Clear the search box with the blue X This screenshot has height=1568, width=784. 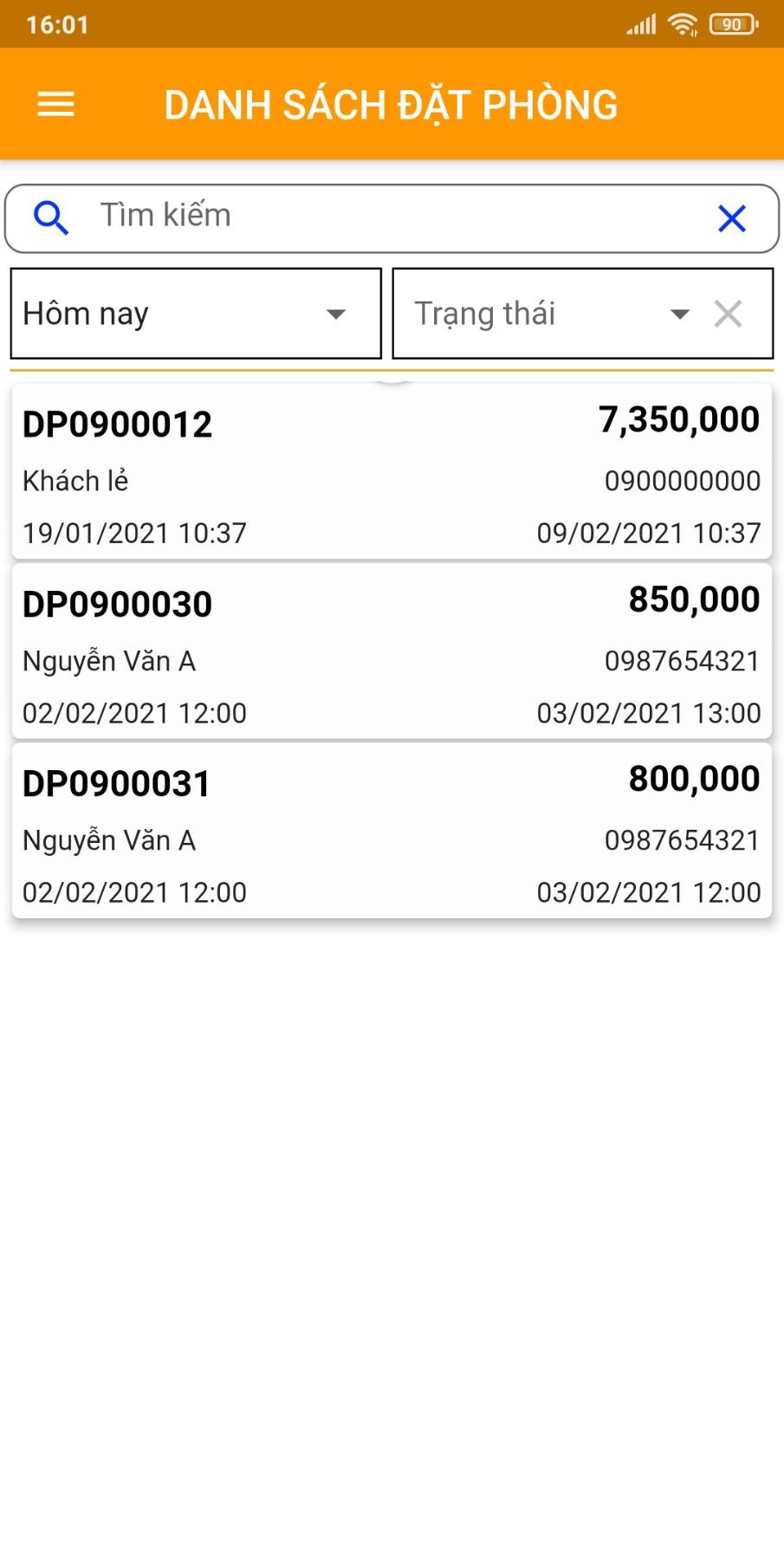point(732,218)
